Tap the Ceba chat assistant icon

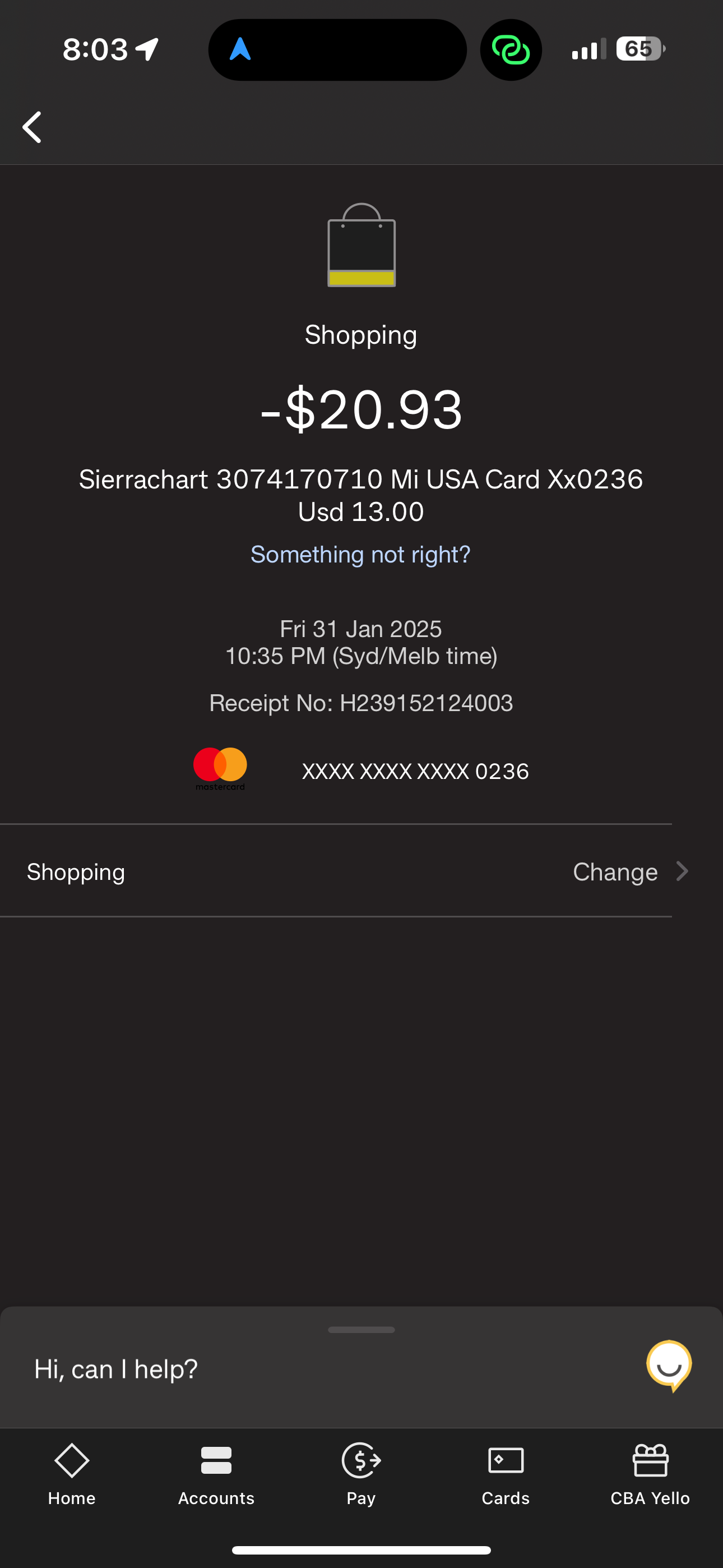click(x=669, y=1366)
